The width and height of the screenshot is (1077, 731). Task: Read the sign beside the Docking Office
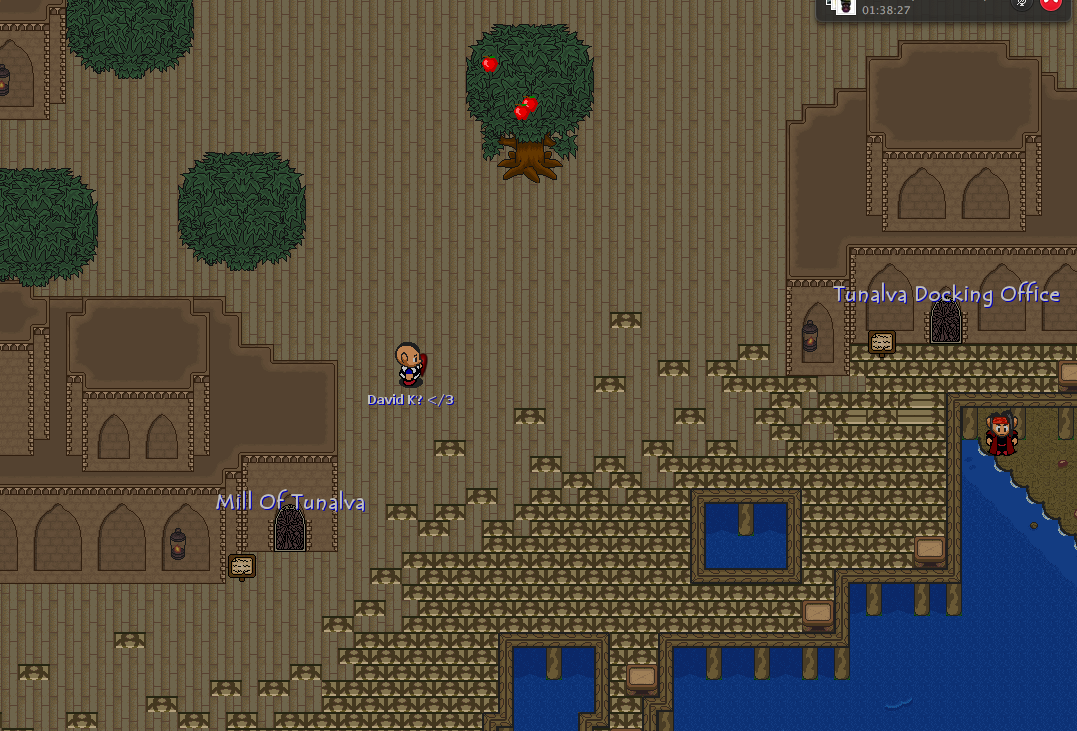881,342
